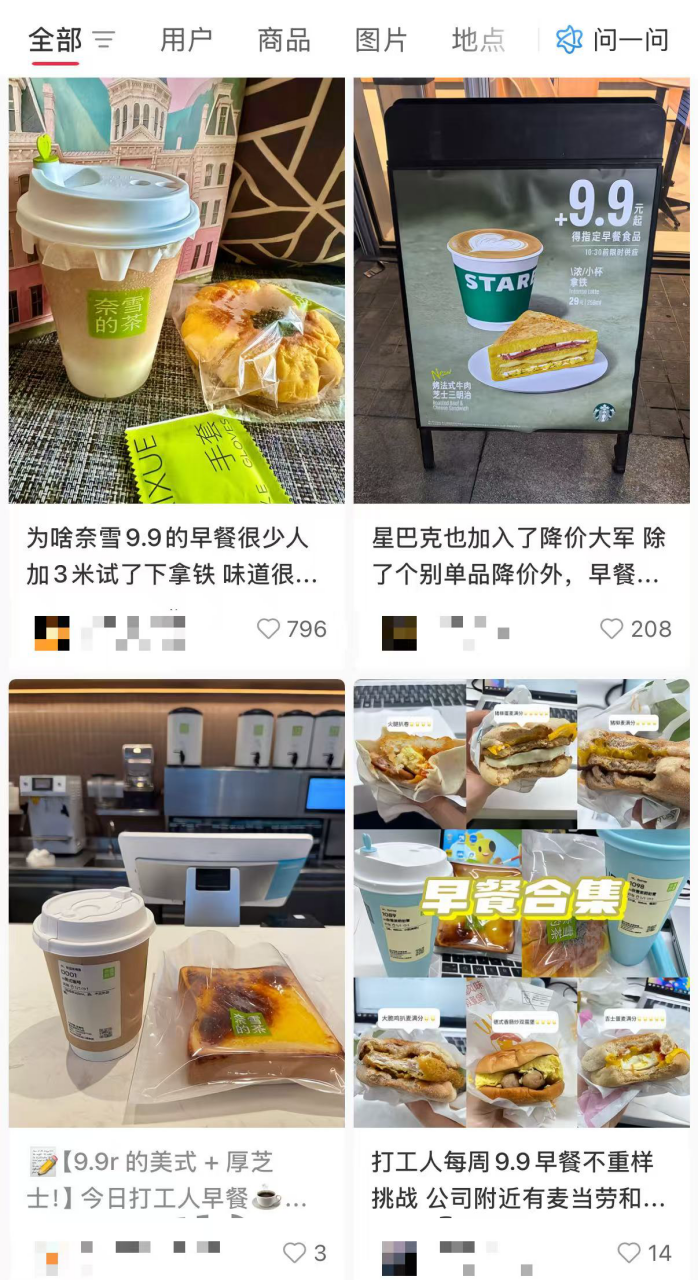Like the 美式厚芝士 post with 3 likes

pyautogui.click(x=294, y=1253)
